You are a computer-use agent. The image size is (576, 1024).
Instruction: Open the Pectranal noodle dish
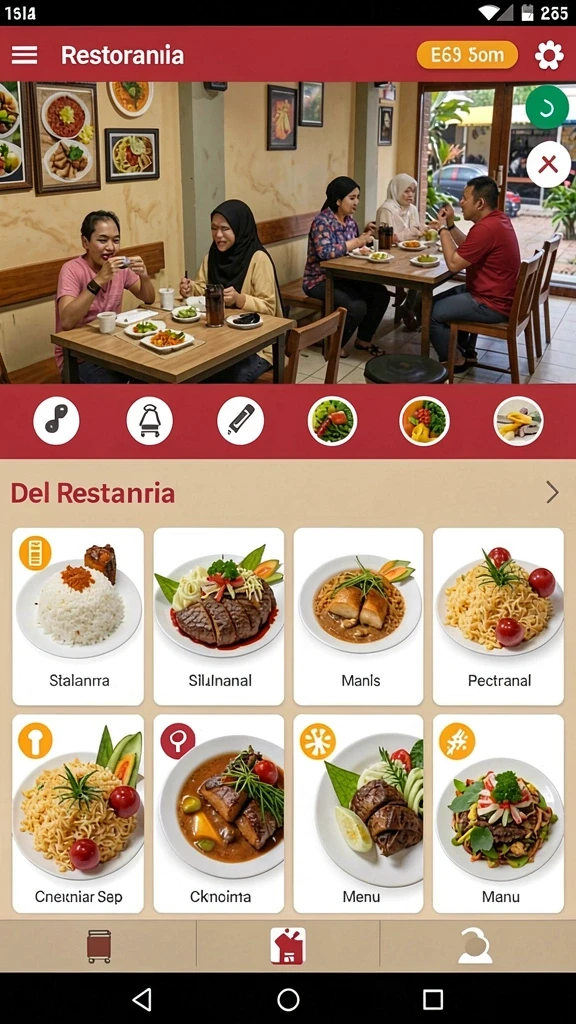tap(498, 616)
